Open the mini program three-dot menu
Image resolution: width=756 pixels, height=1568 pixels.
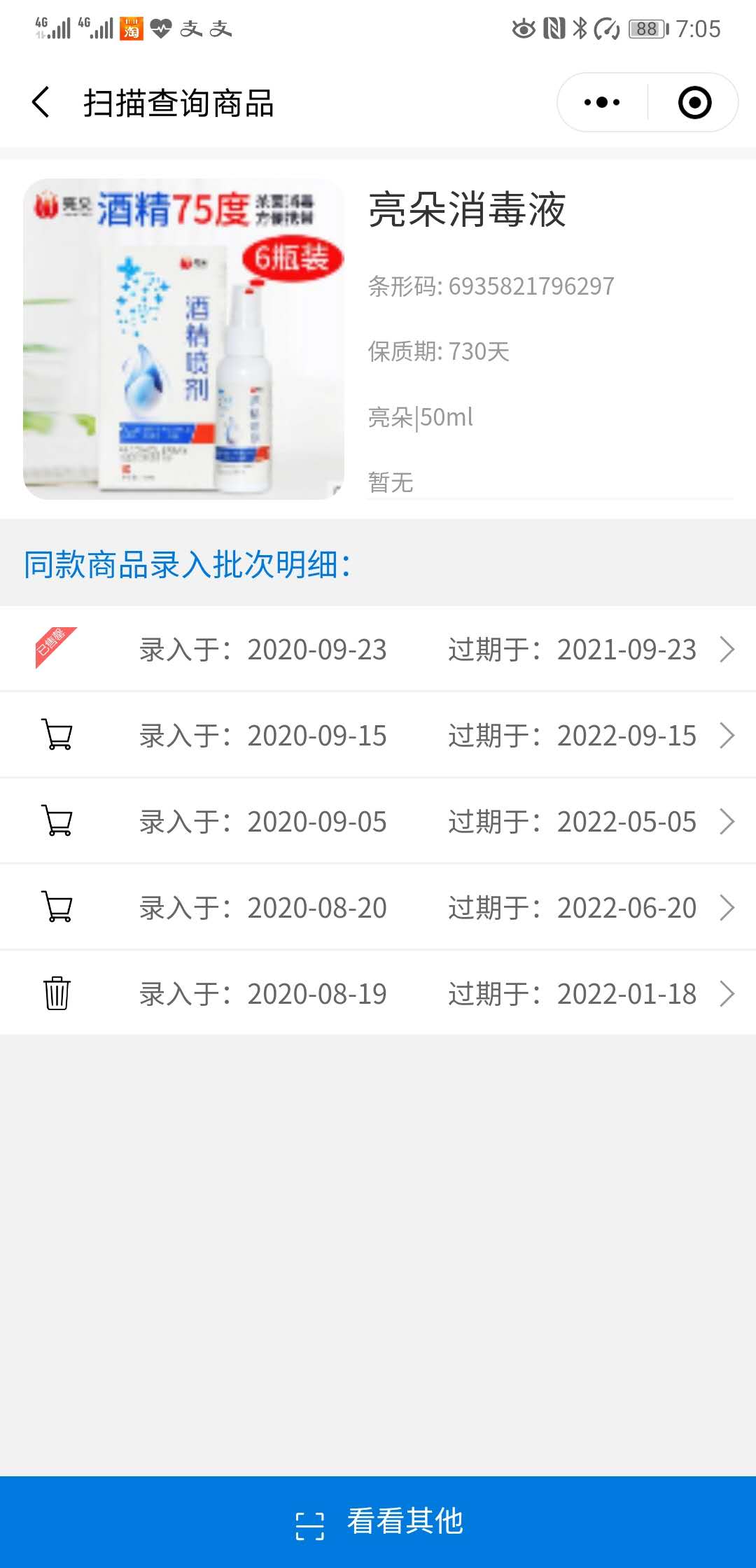click(x=602, y=103)
